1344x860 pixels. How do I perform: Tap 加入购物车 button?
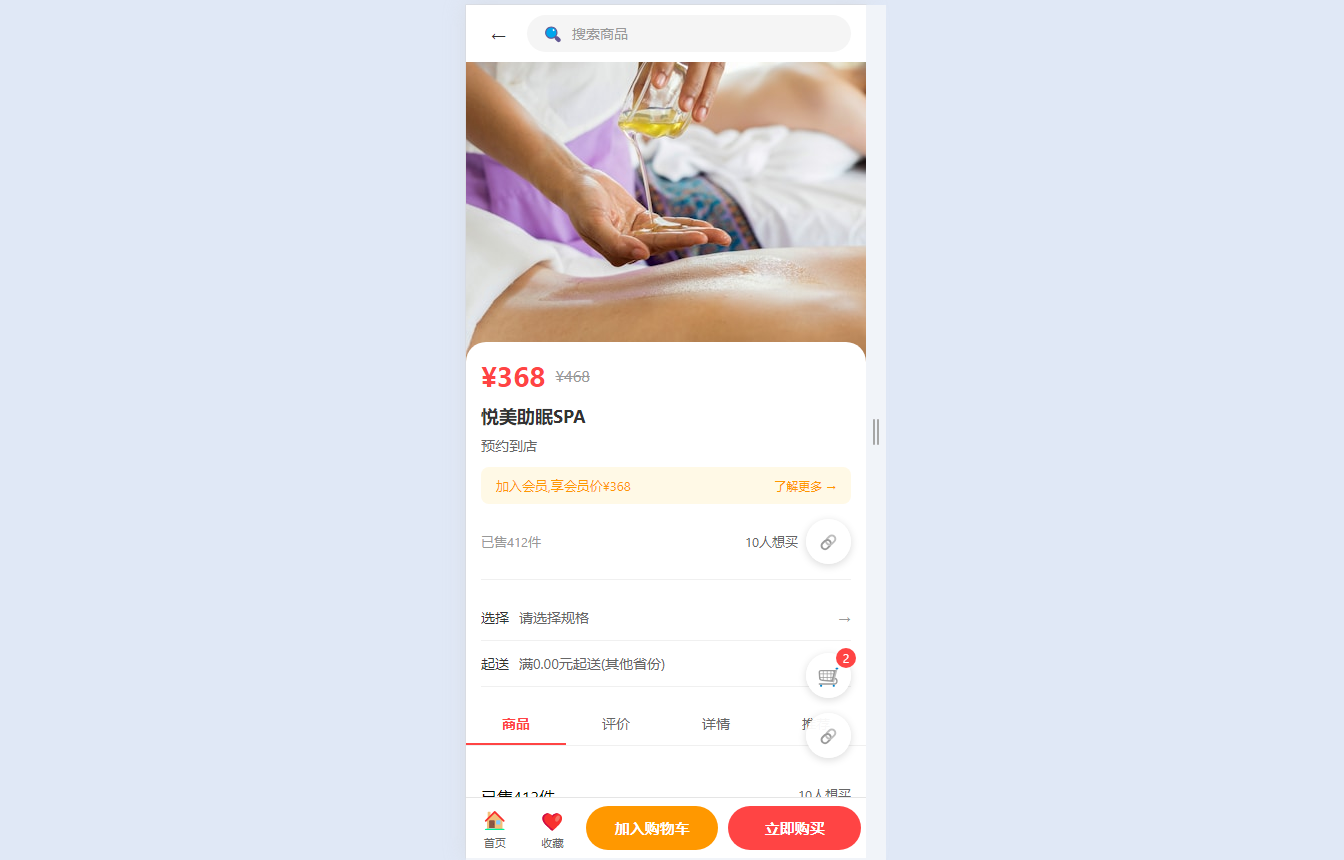point(652,828)
